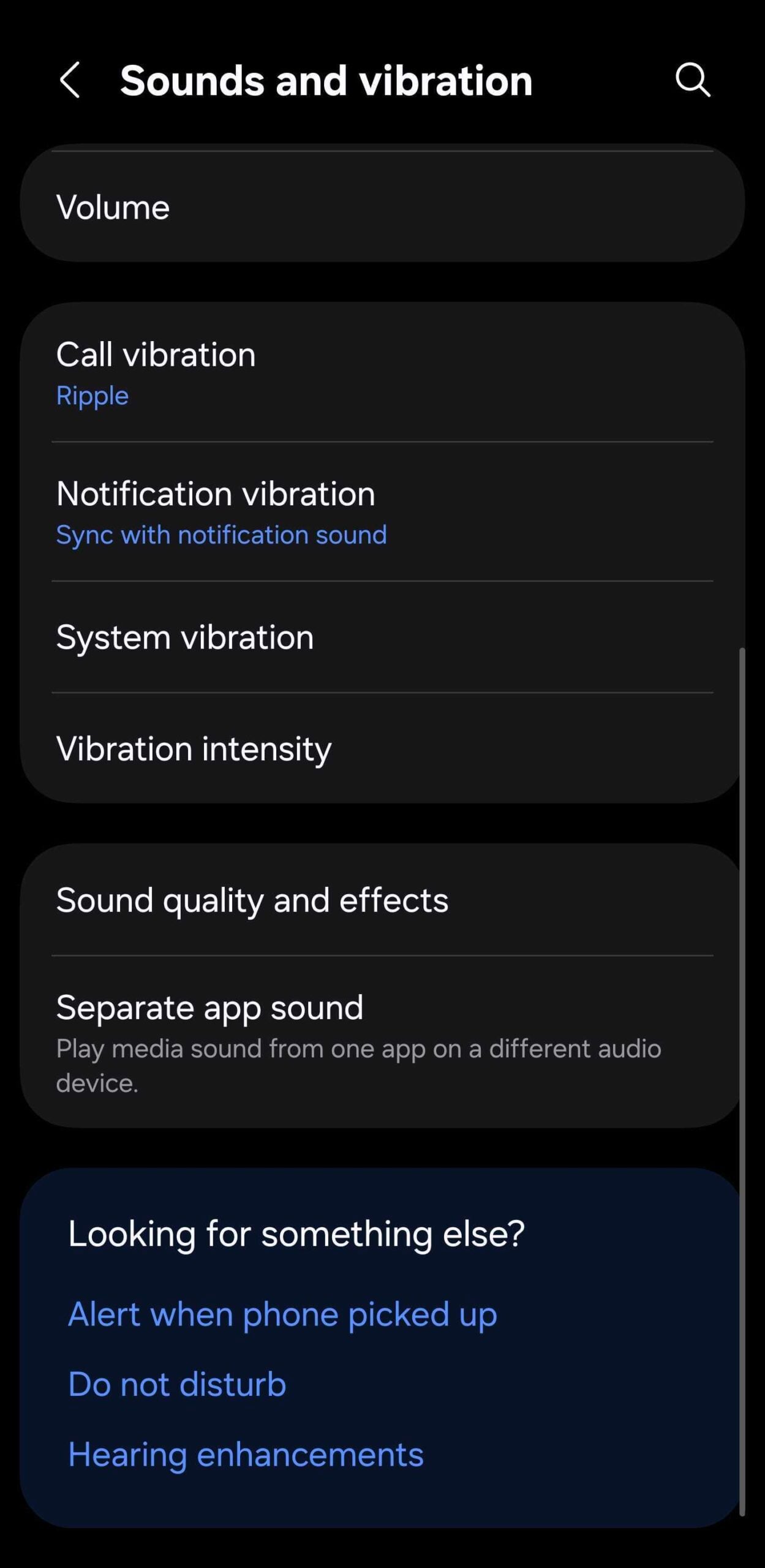The height and width of the screenshot is (1568, 765).
Task: Change the Ripple vibration pattern
Action: (x=92, y=395)
